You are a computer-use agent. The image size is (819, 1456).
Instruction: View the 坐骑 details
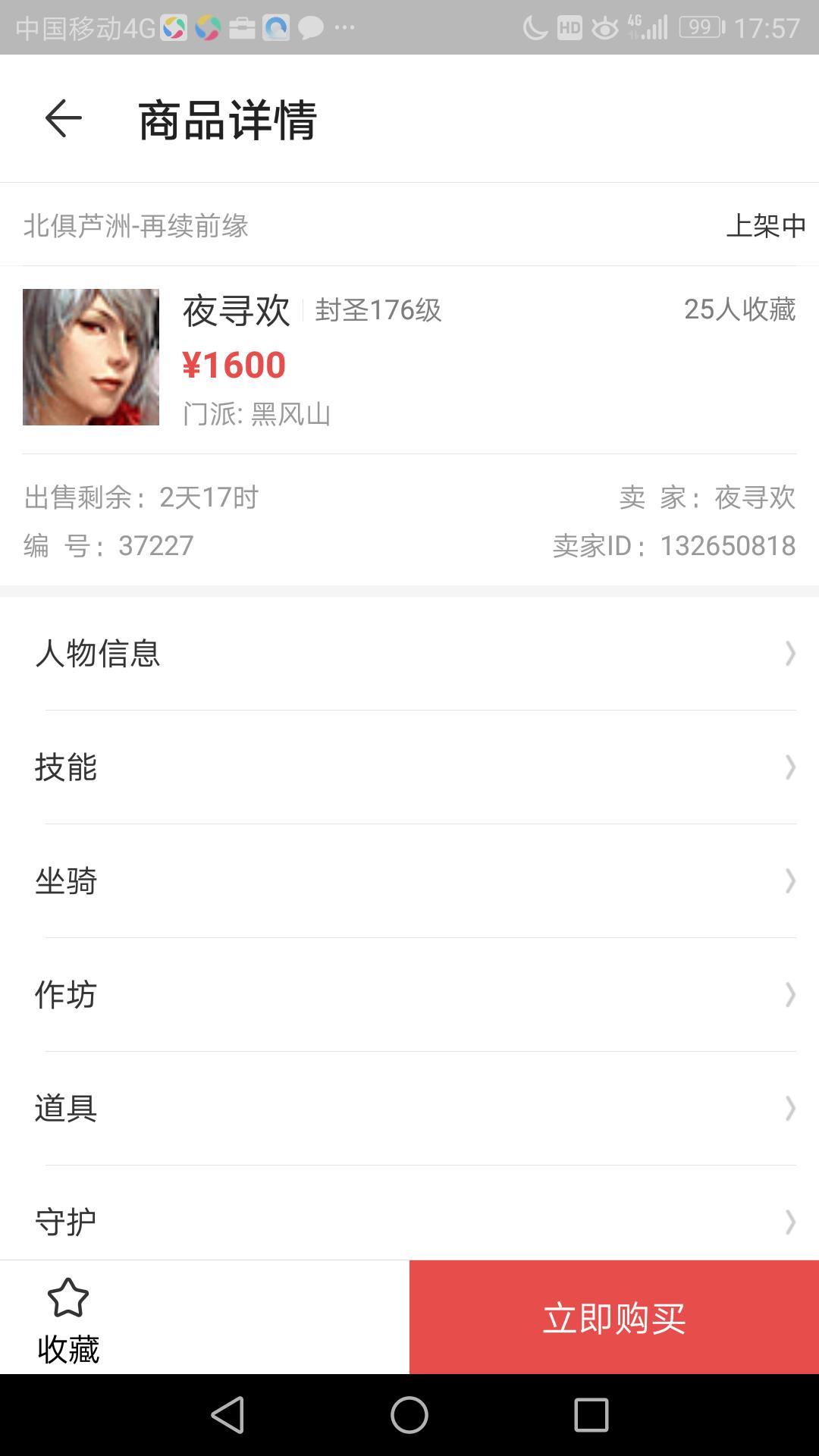point(409,881)
